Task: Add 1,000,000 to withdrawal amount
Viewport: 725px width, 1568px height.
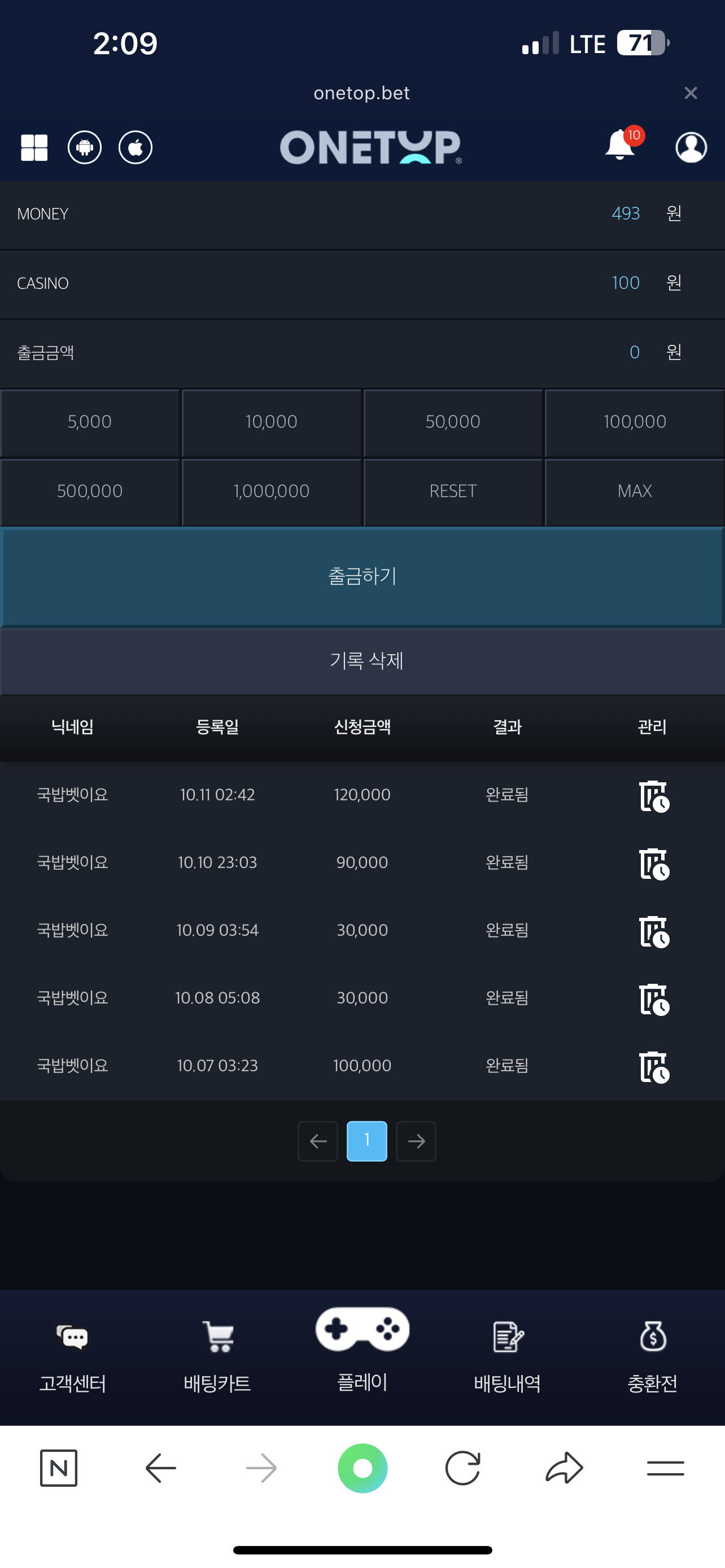Action: pyautogui.click(x=272, y=492)
